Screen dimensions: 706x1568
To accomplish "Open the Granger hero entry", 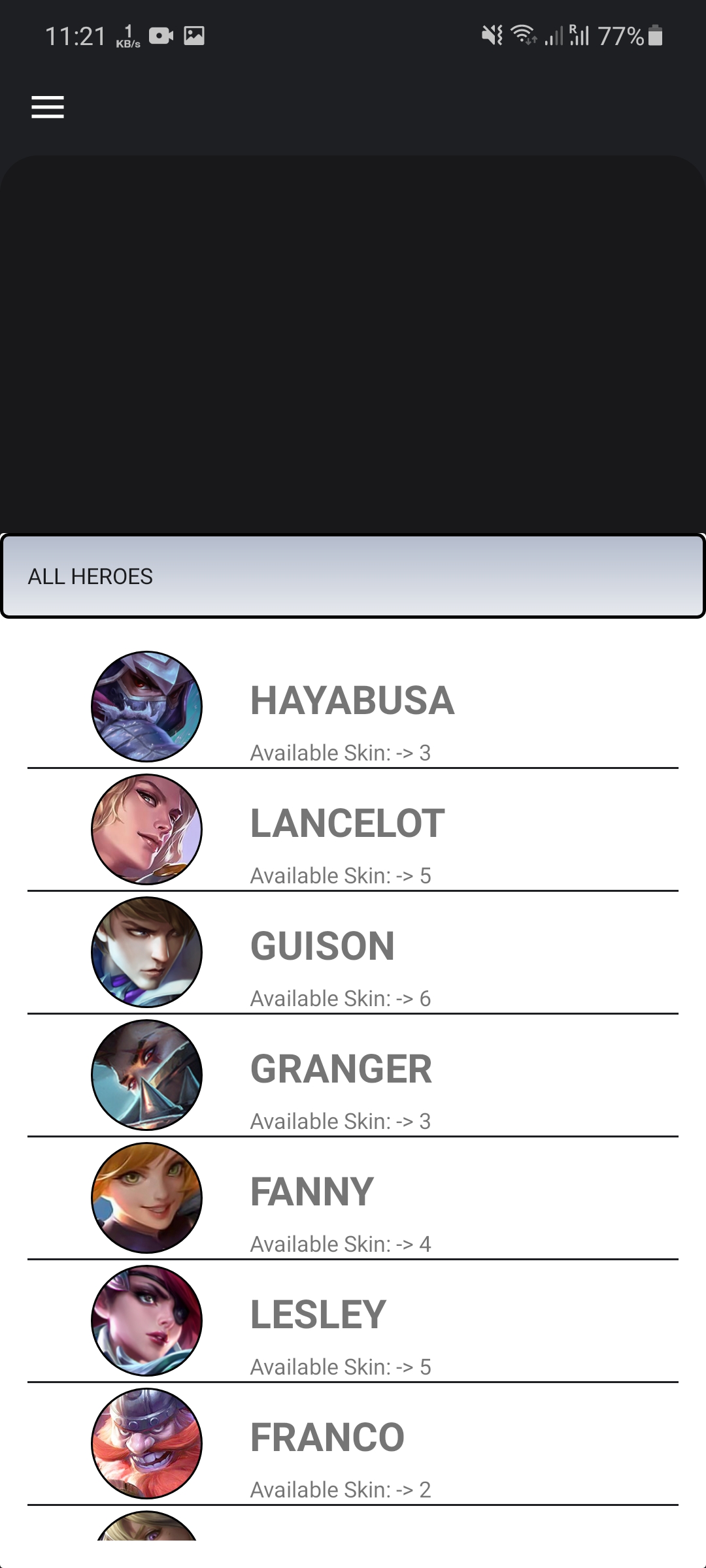I will click(353, 1075).
